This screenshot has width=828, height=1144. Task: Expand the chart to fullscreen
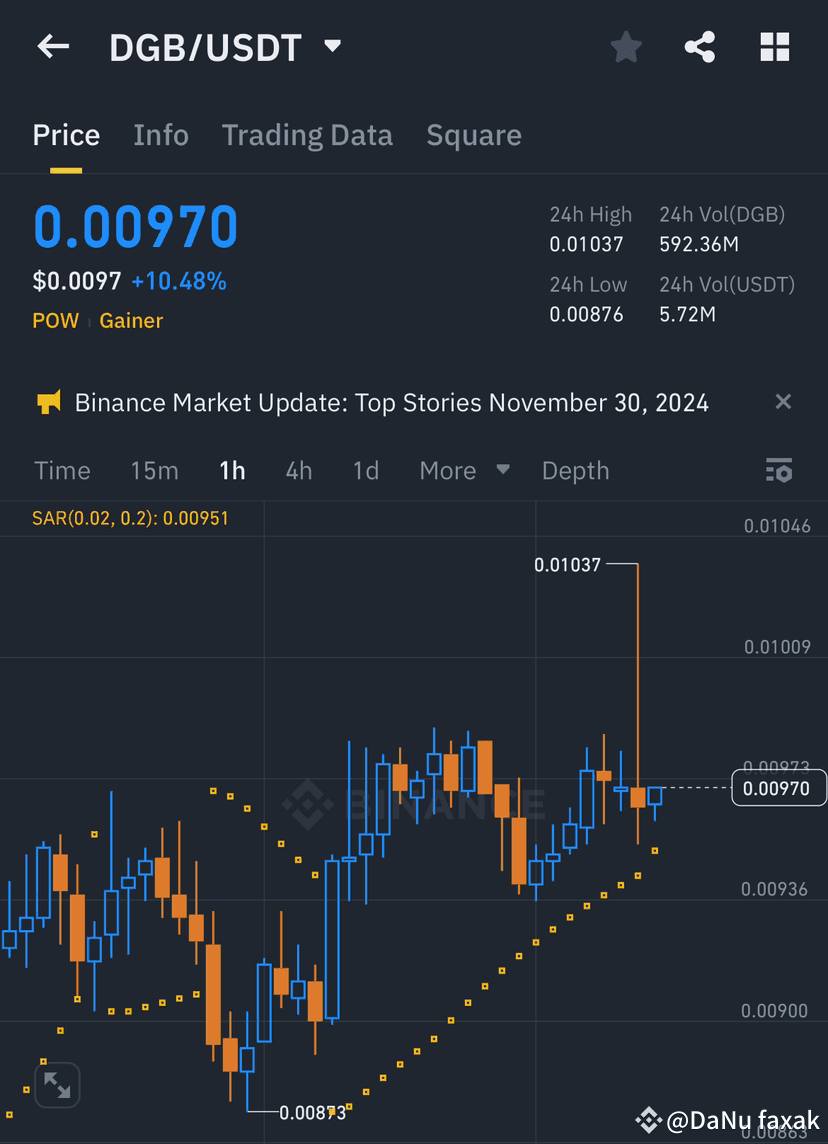pyautogui.click(x=57, y=1084)
